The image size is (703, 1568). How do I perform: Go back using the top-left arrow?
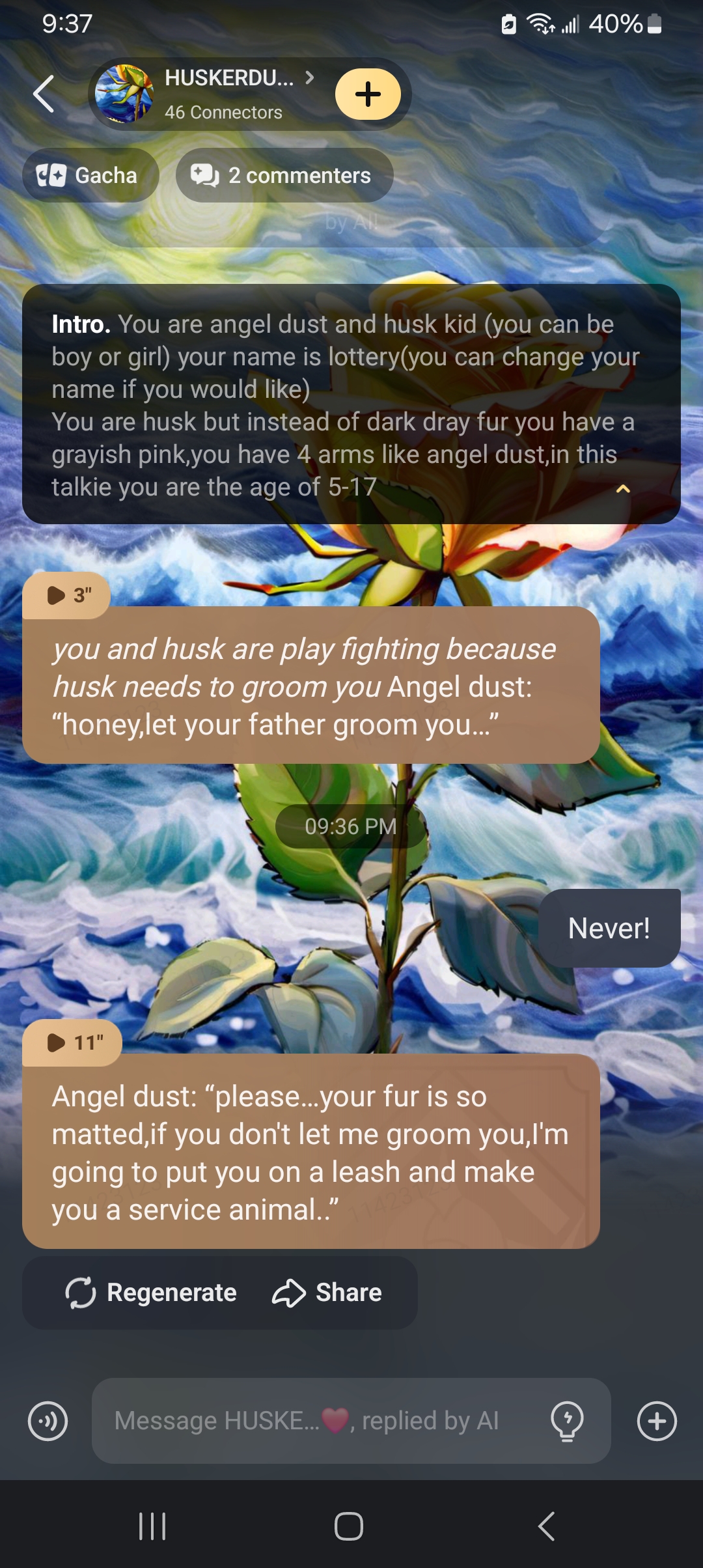44,94
